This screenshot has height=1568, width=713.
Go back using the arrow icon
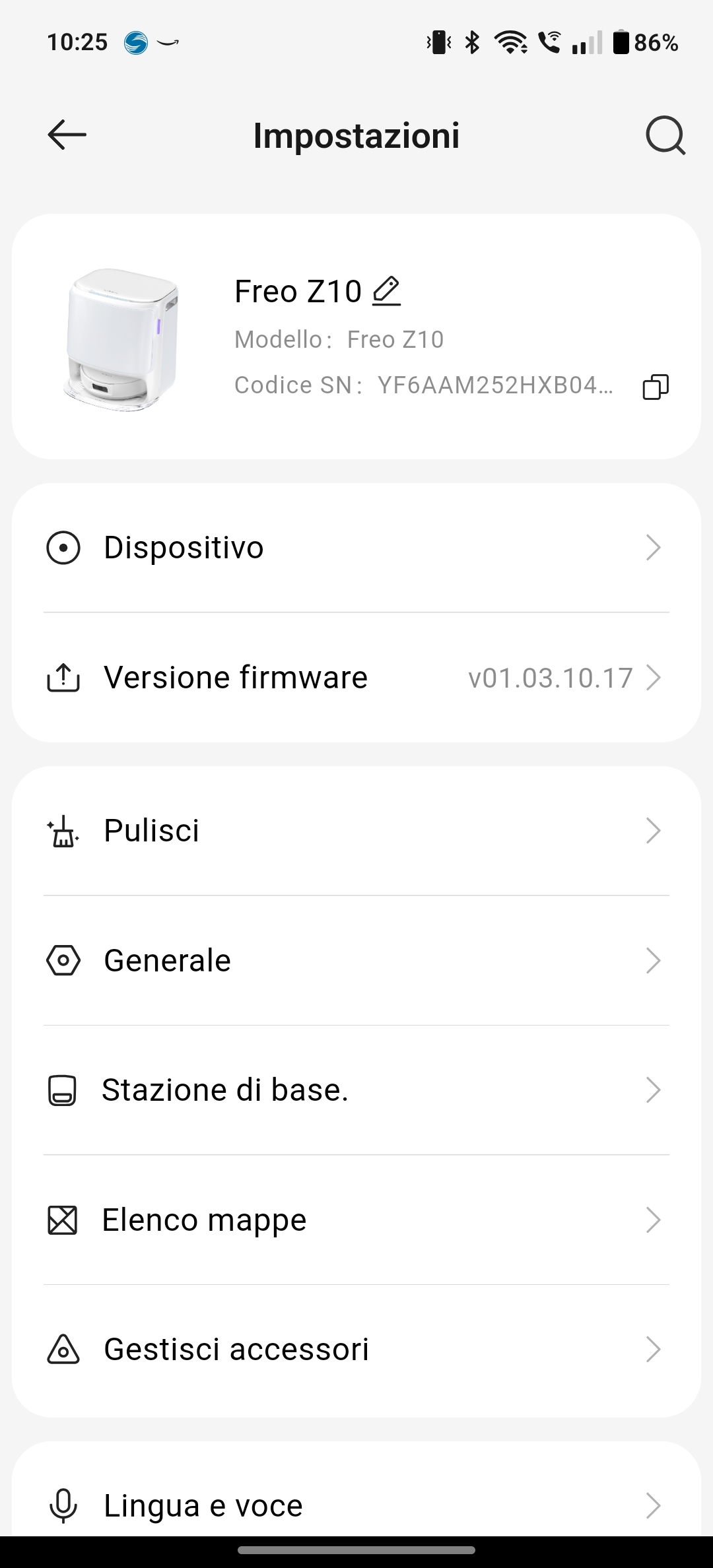pos(67,135)
